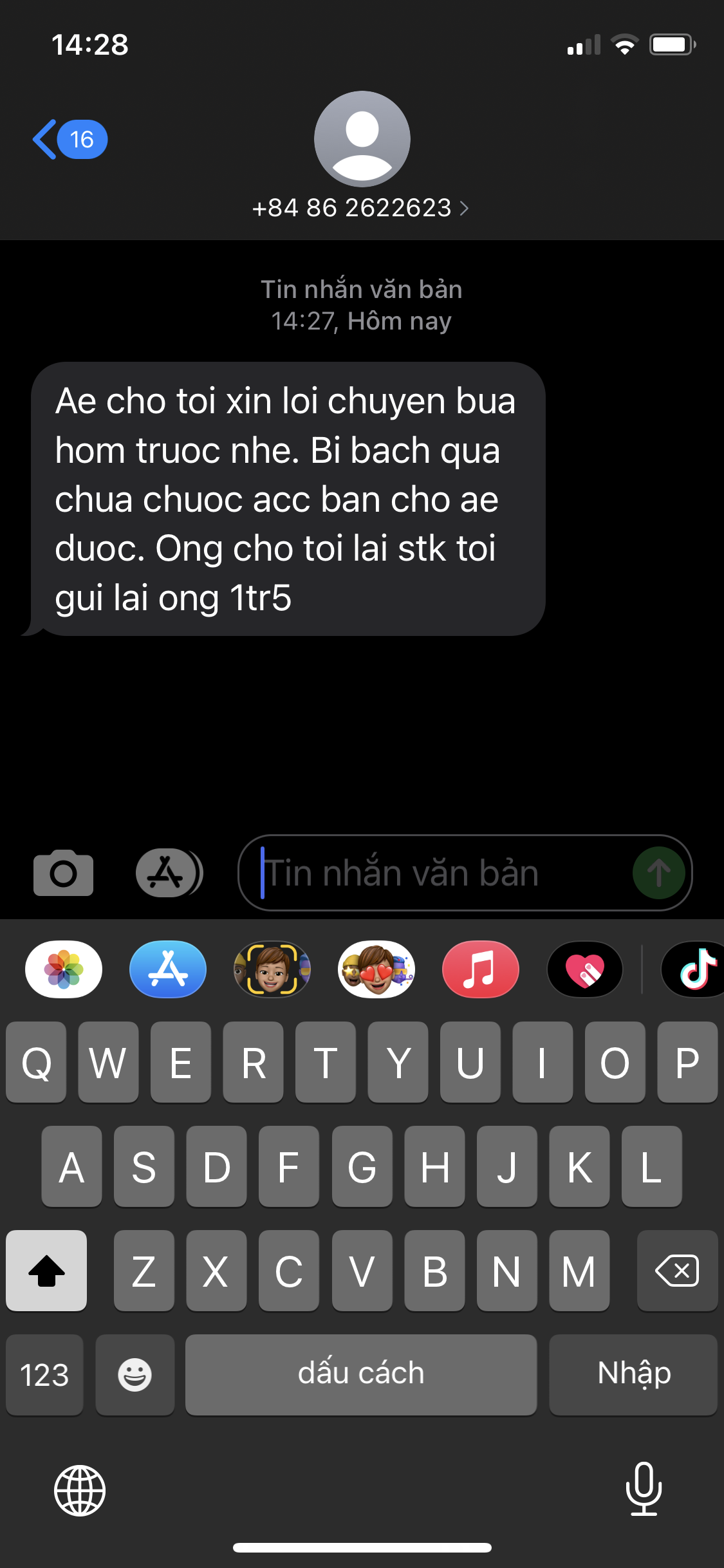
Task: Switch keyboard to 123 numbers layout
Action: click(44, 1375)
